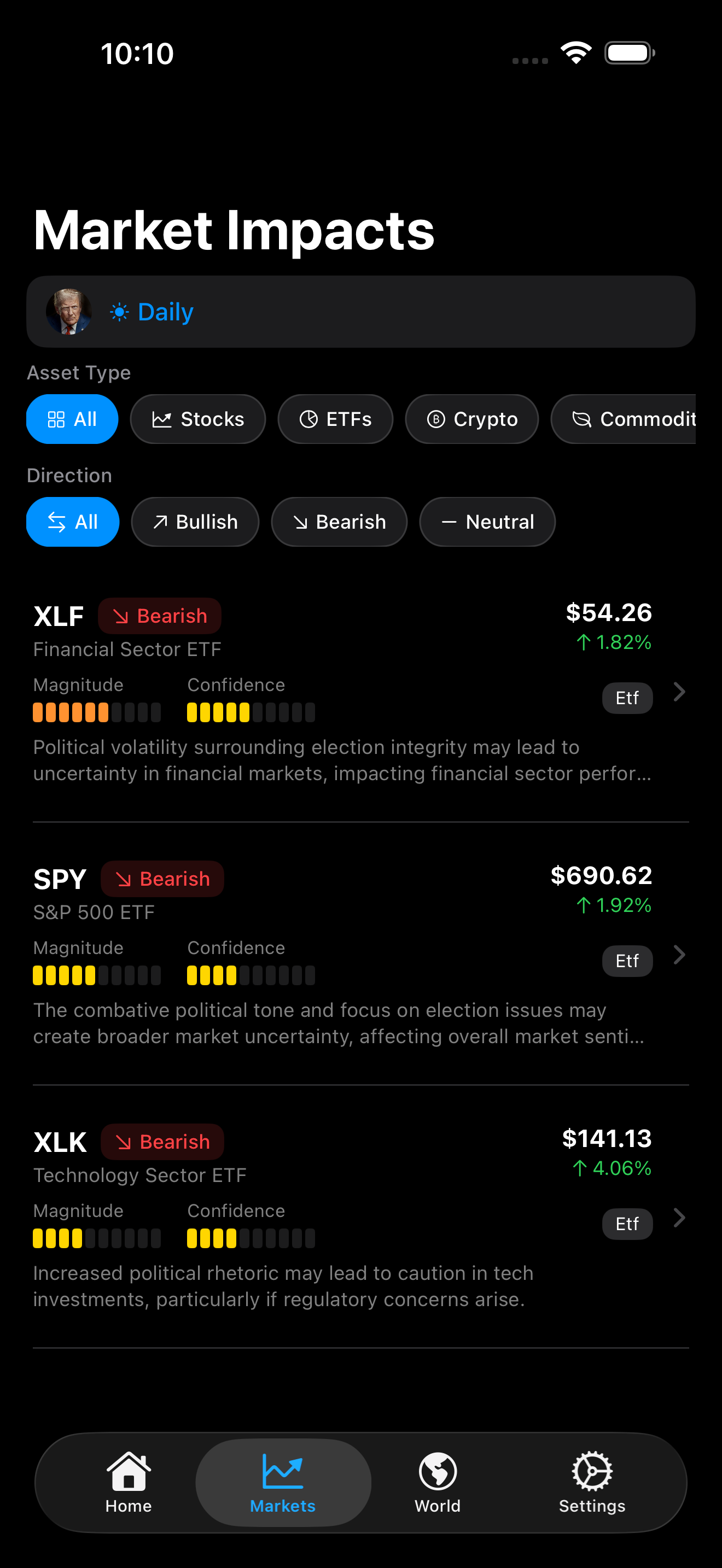The height and width of the screenshot is (1568, 722).
Task: Select the ETFs filter with pie chart icon
Action: 335,419
